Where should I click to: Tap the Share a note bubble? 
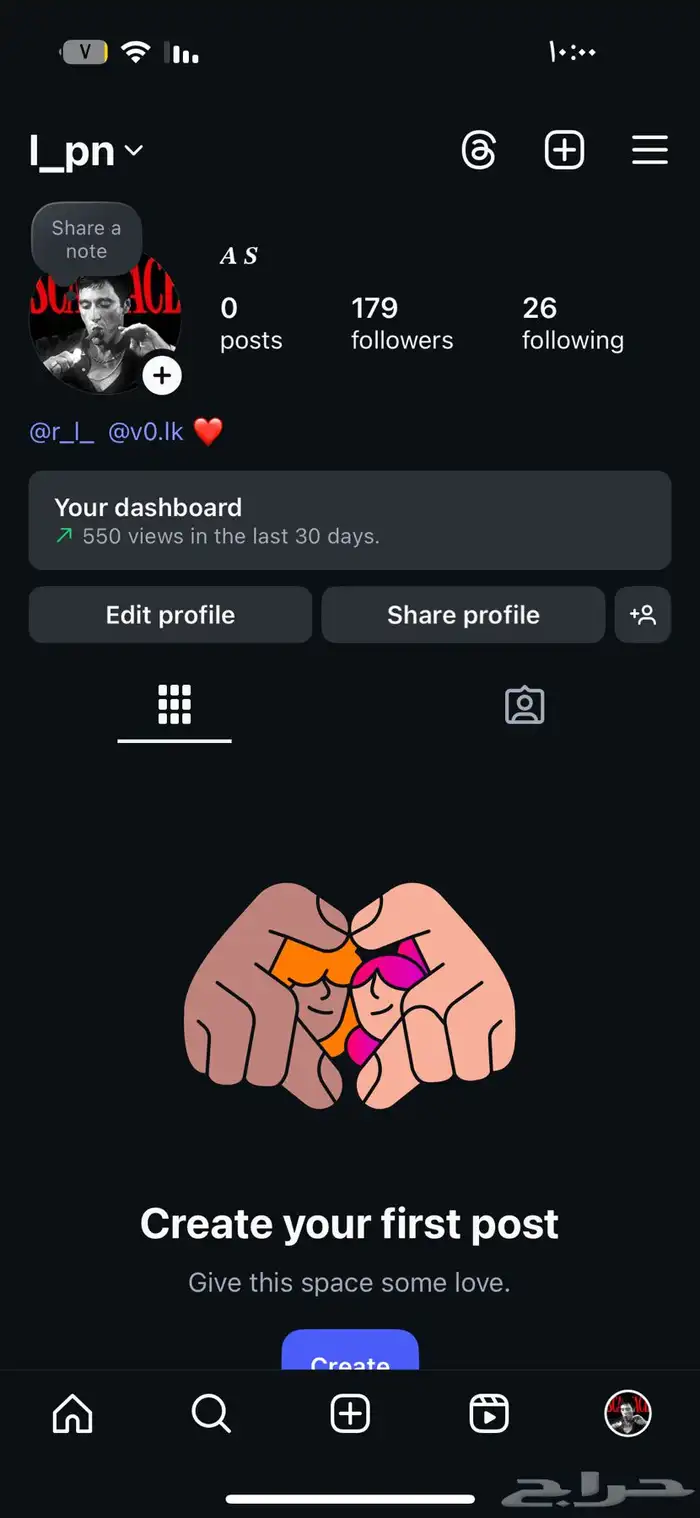coord(86,239)
